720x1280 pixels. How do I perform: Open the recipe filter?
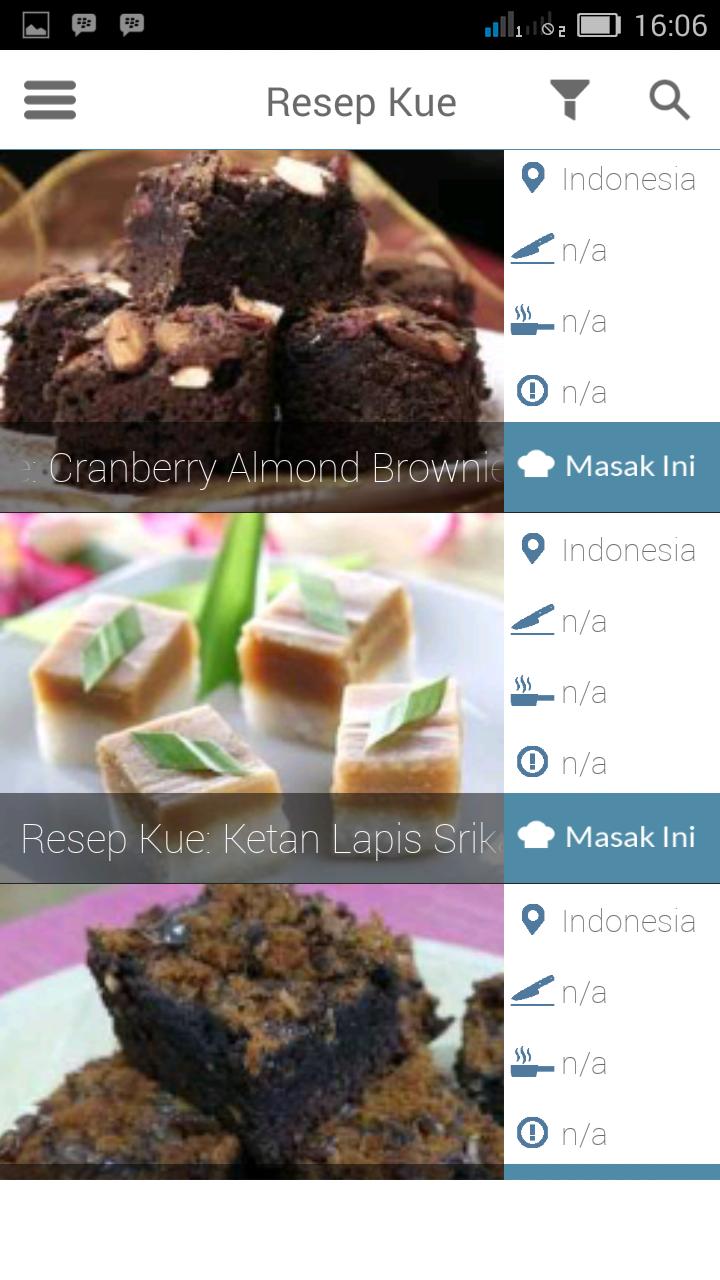click(570, 100)
